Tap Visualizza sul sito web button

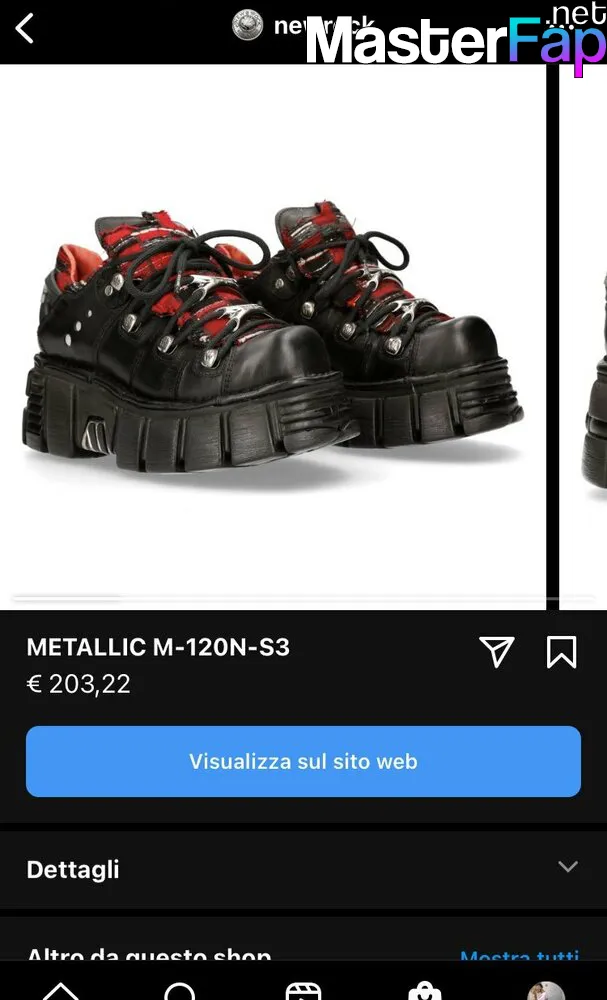click(x=304, y=761)
